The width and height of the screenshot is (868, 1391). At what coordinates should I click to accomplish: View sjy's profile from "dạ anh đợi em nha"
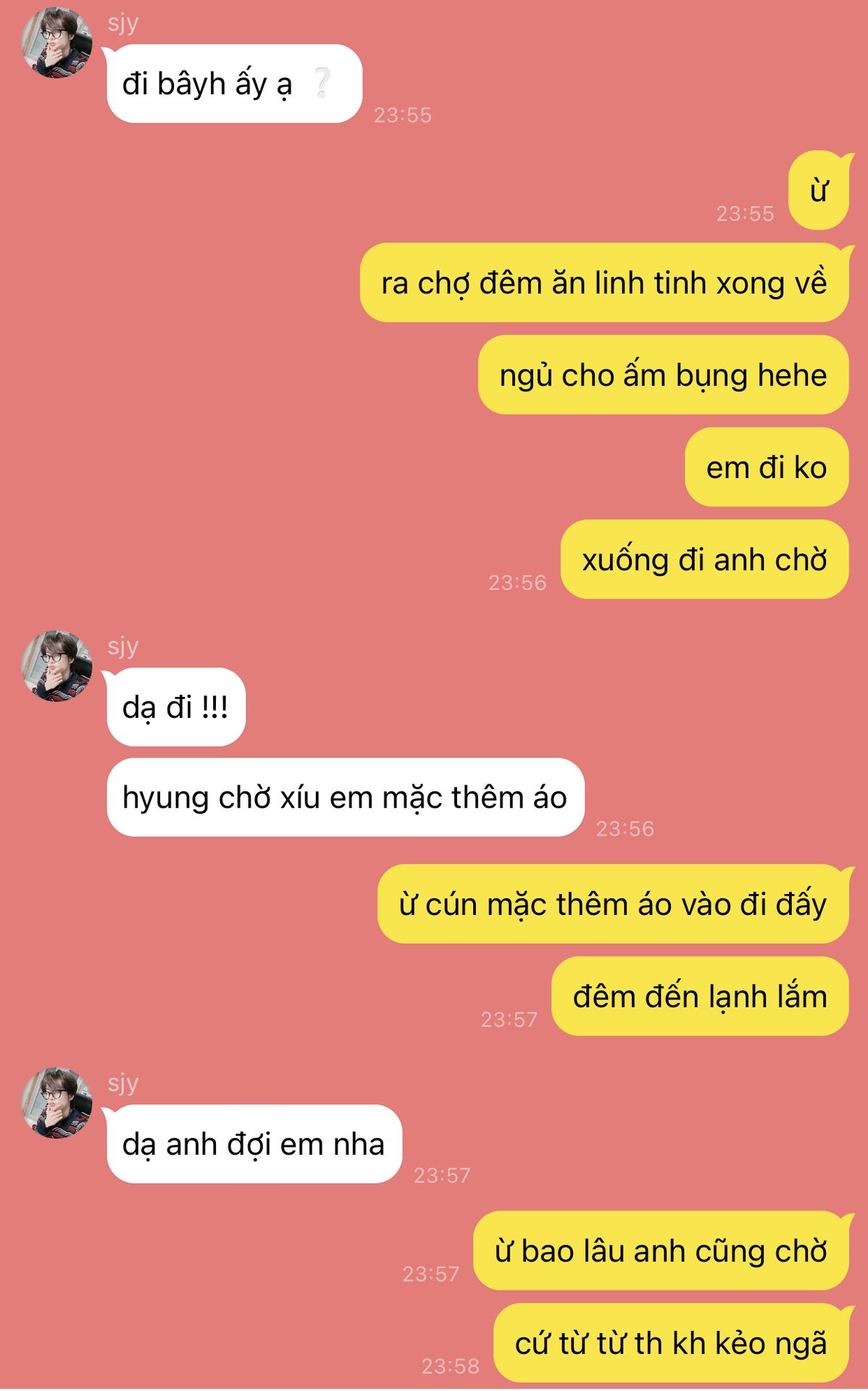pos(57,1103)
